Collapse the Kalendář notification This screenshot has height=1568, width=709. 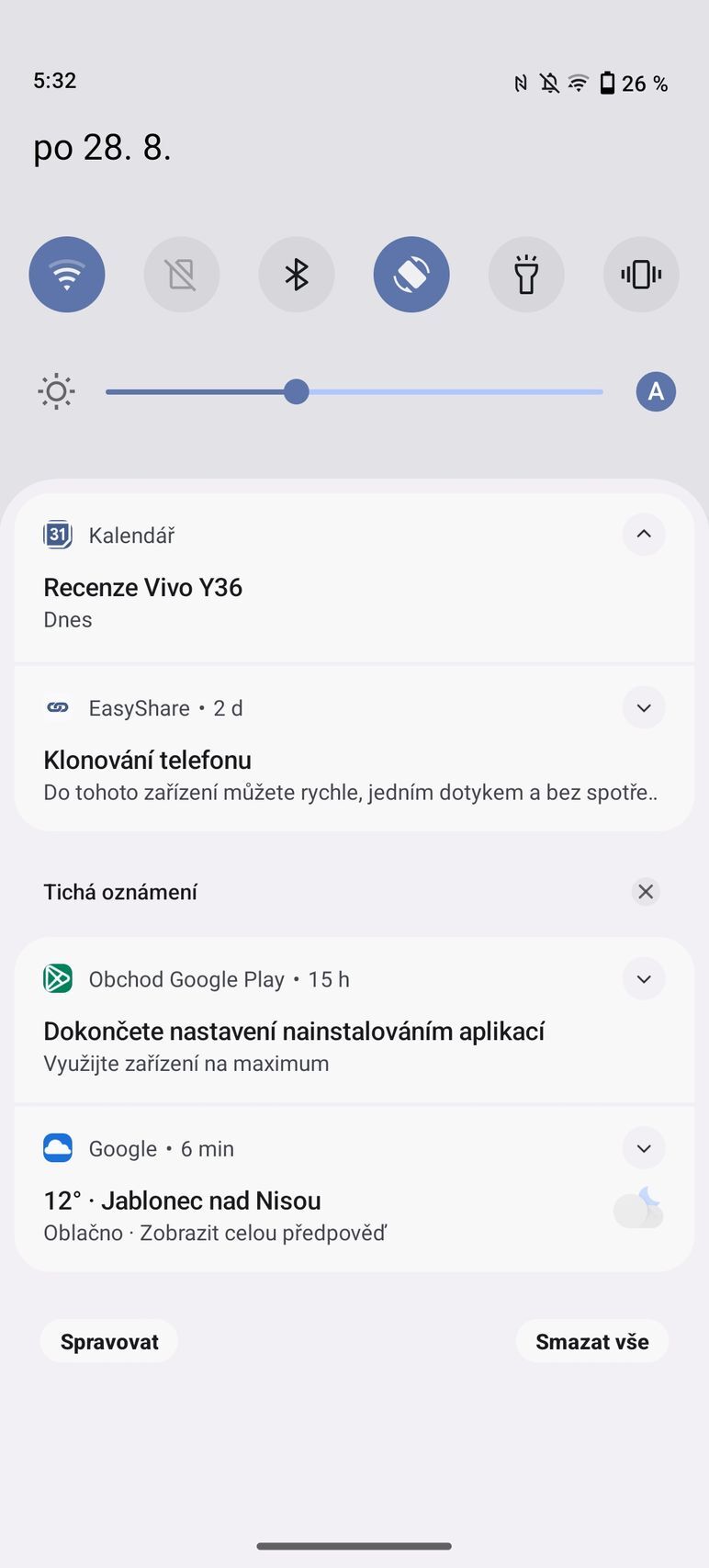point(644,535)
